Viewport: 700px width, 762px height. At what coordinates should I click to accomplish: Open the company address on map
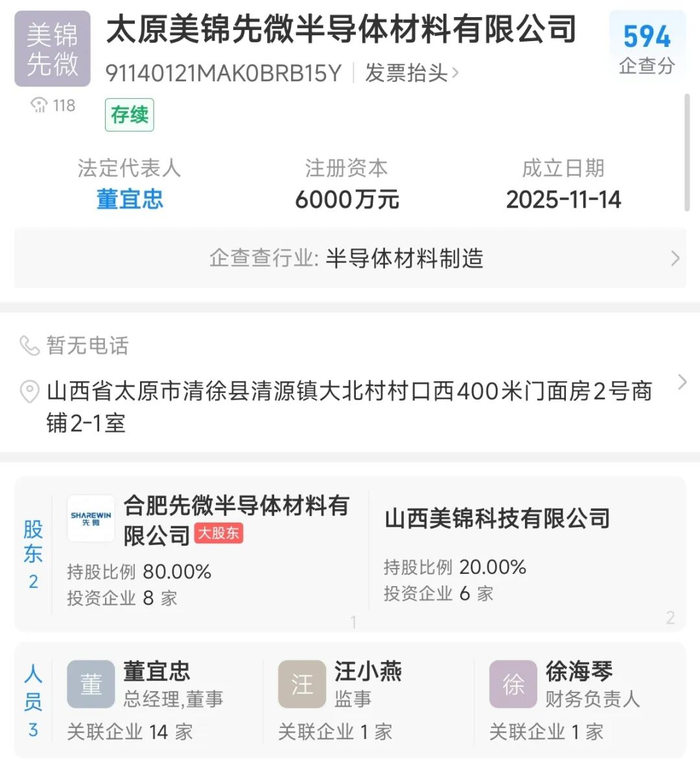click(350, 407)
